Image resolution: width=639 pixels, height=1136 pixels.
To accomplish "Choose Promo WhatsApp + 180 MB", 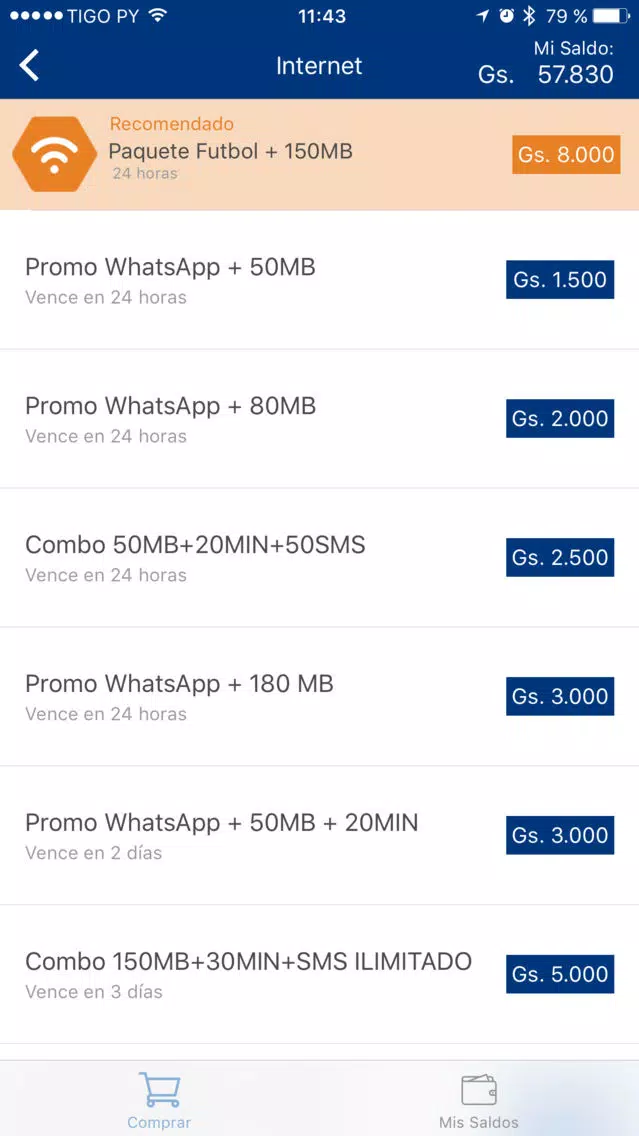I will pos(320,696).
